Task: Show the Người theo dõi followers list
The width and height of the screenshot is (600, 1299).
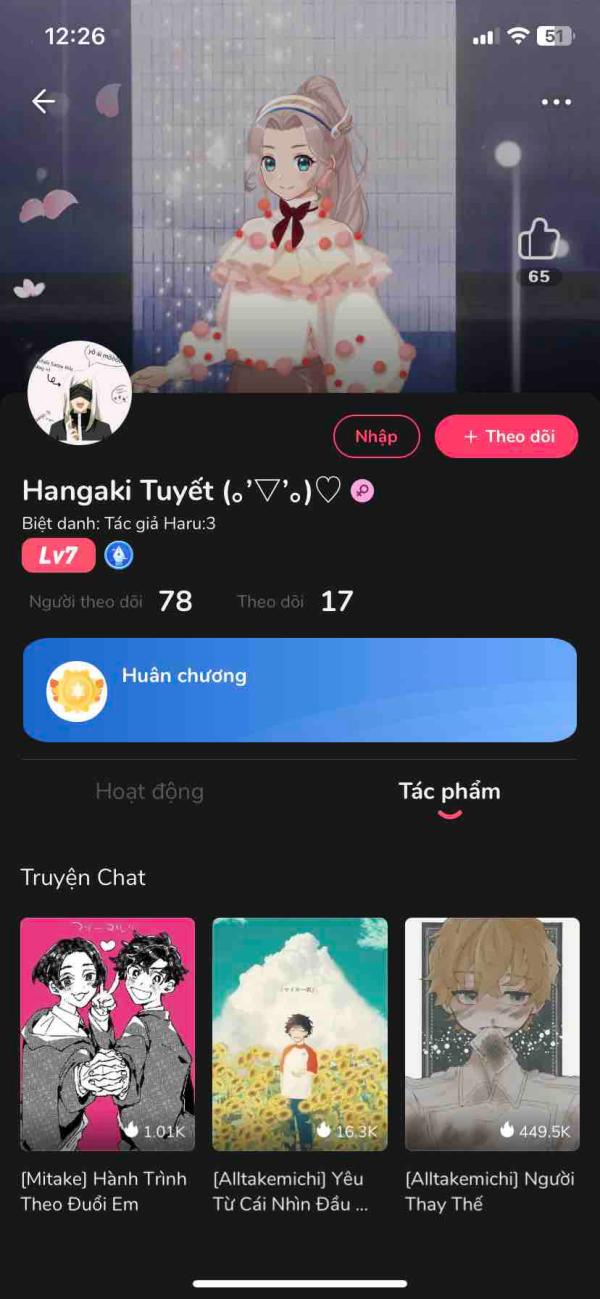Action: coord(110,601)
